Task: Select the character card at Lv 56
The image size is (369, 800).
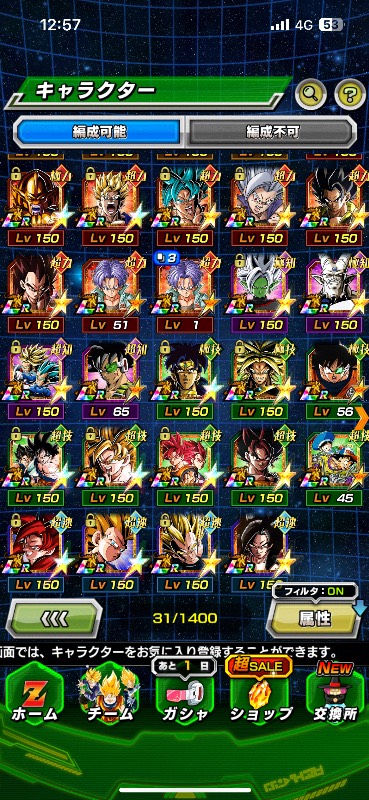Action: pos(335,381)
